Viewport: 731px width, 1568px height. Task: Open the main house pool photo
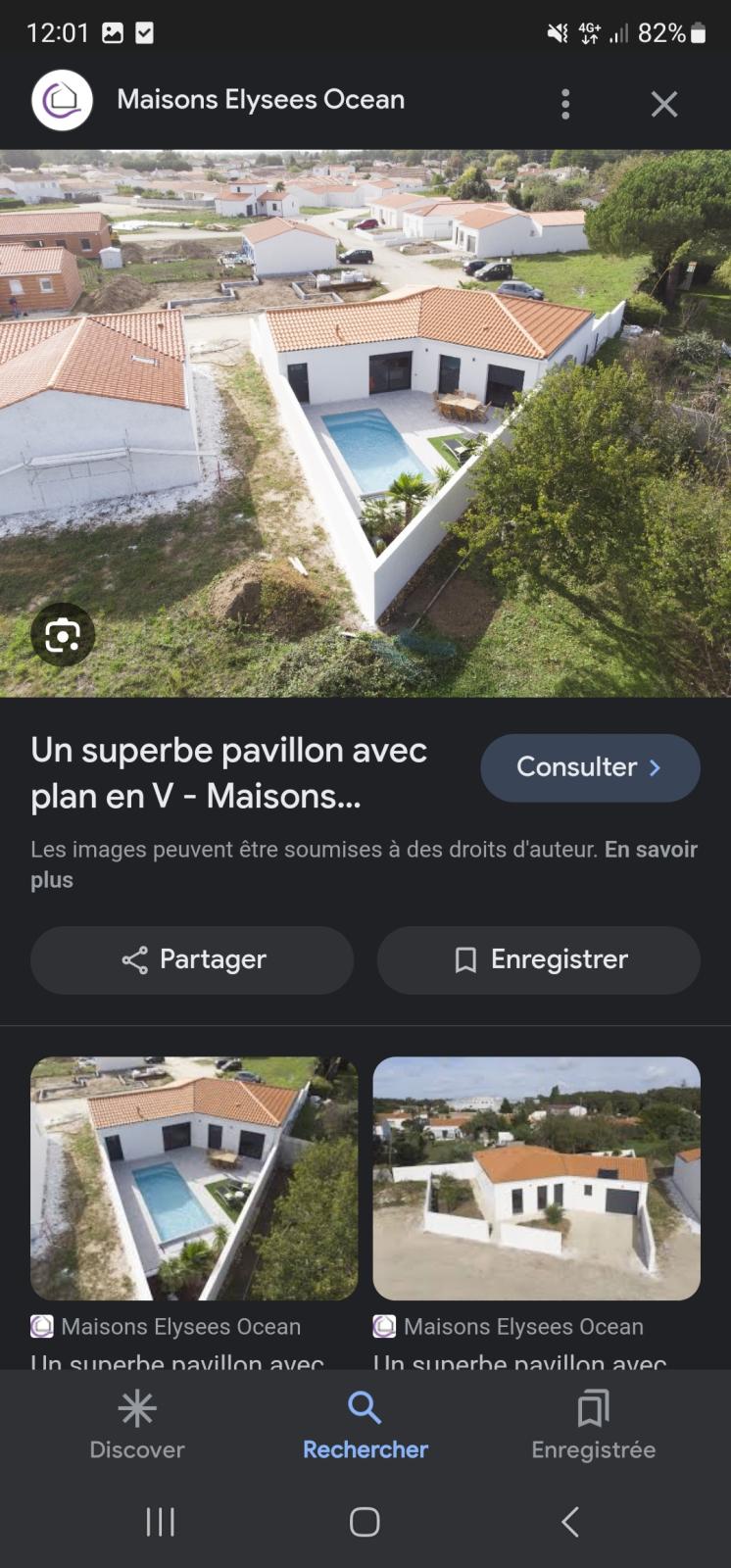(x=365, y=421)
